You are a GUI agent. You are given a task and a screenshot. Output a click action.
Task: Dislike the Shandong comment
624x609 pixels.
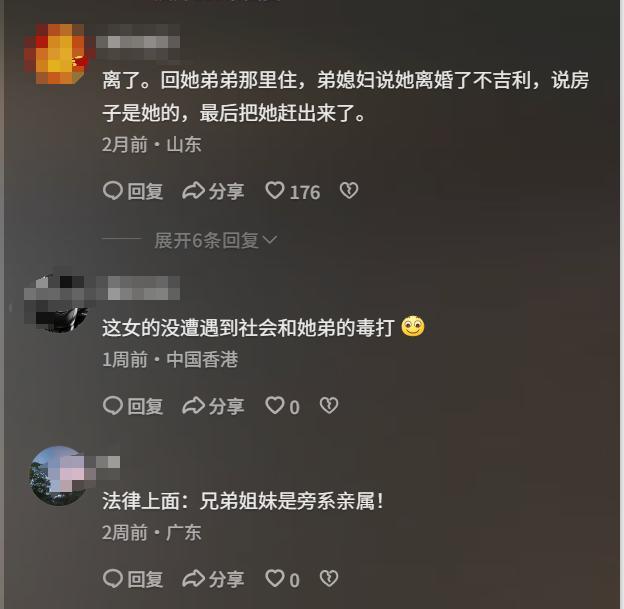point(348,191)
